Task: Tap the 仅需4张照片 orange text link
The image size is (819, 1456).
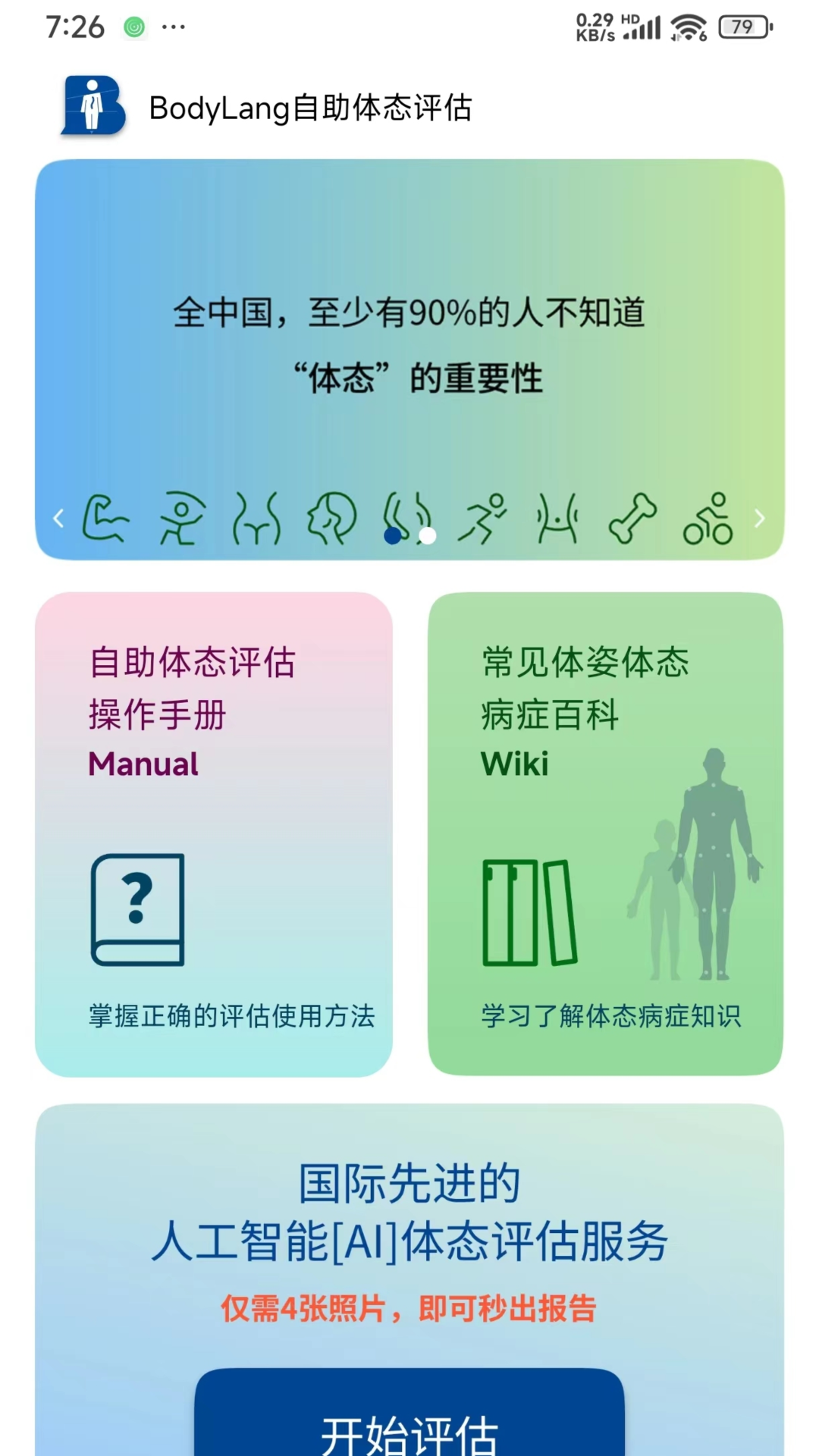Action: [x=409, y=1306]
